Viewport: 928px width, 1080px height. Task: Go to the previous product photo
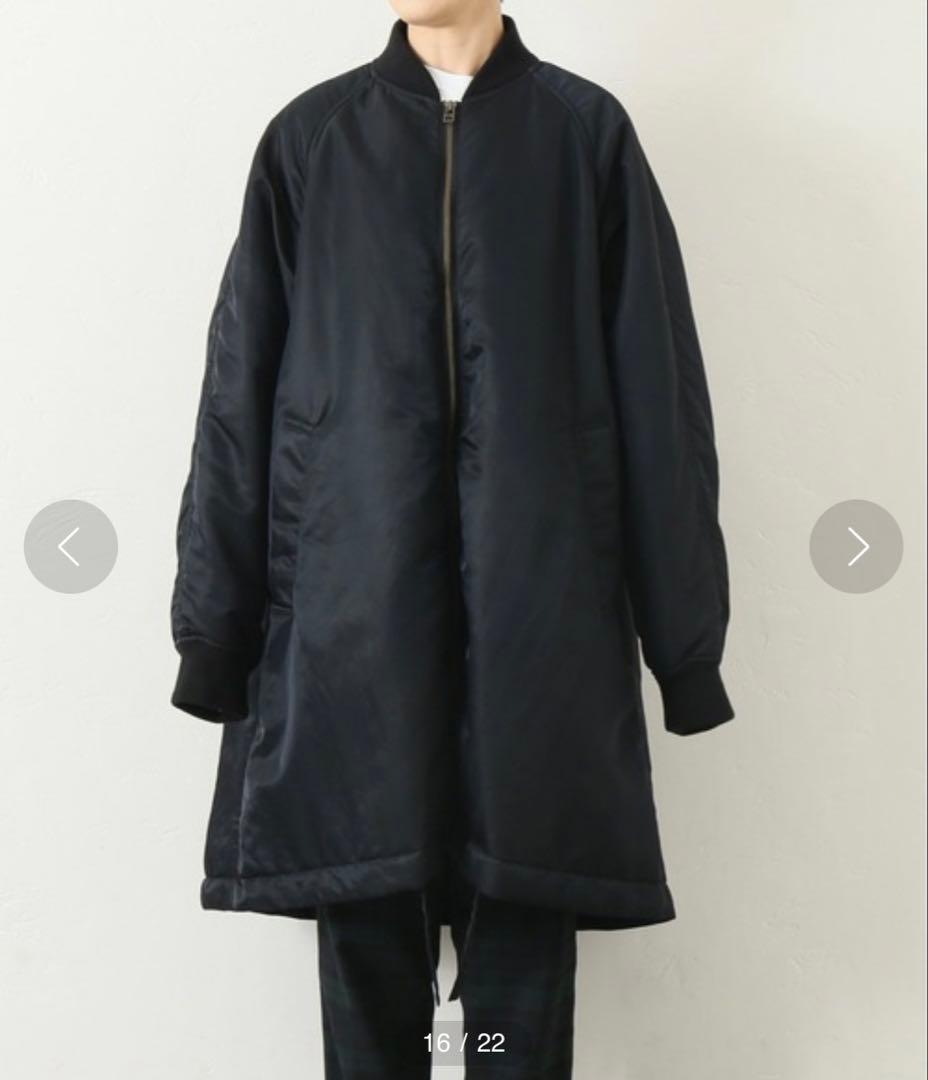70,547
